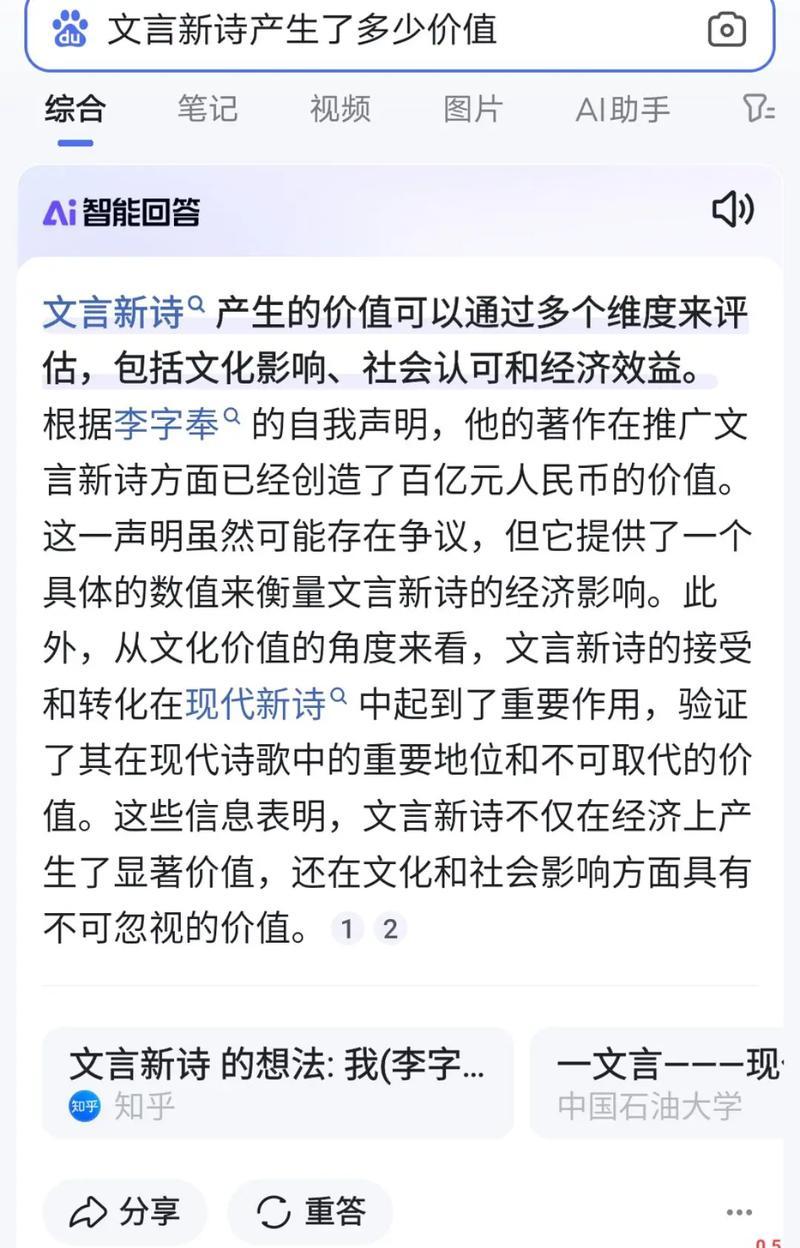800x1248 pixels.
Task: Open camera image search
Action: (x=727, y=30)
